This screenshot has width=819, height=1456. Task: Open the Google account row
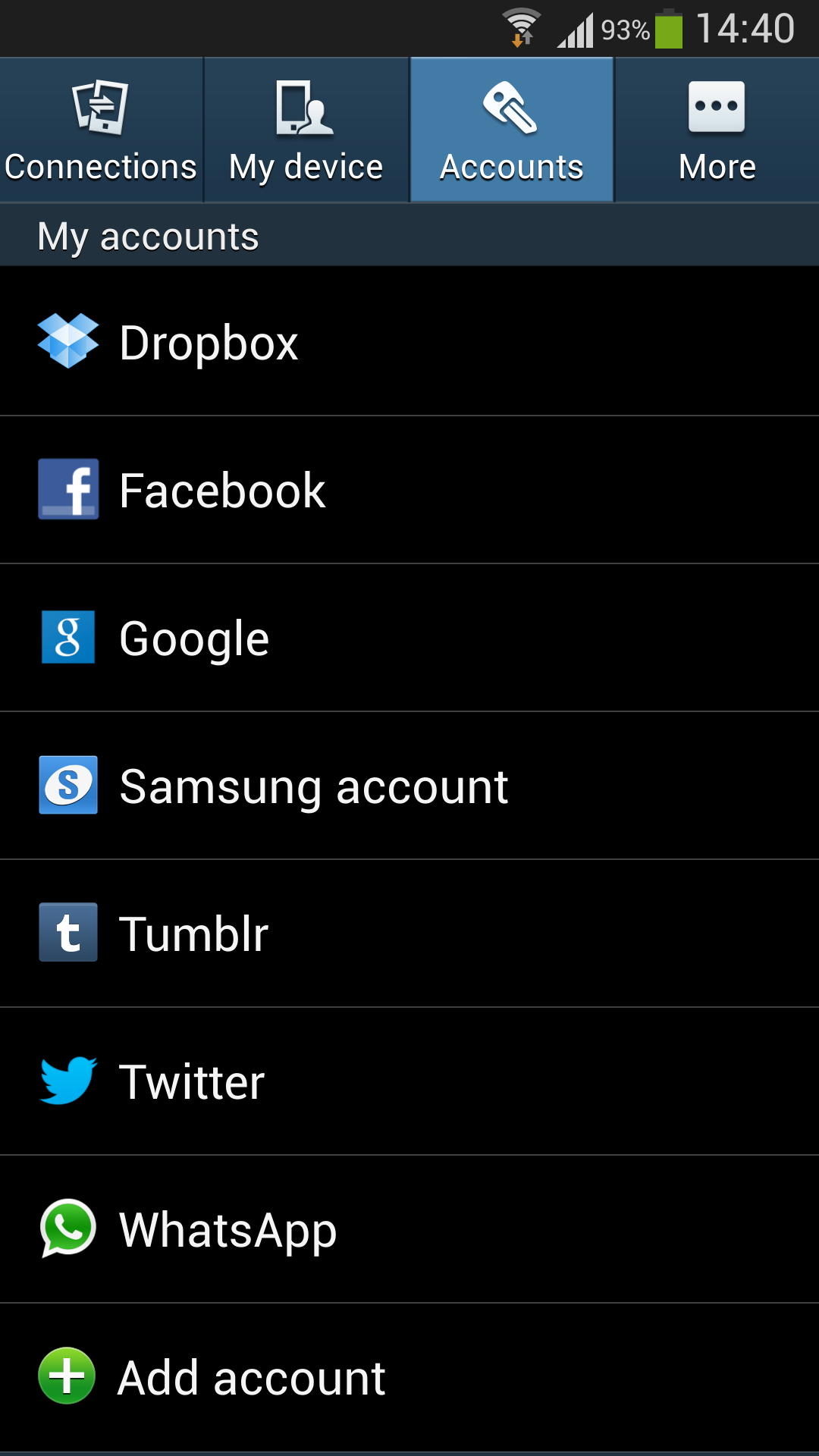(409, 638)
